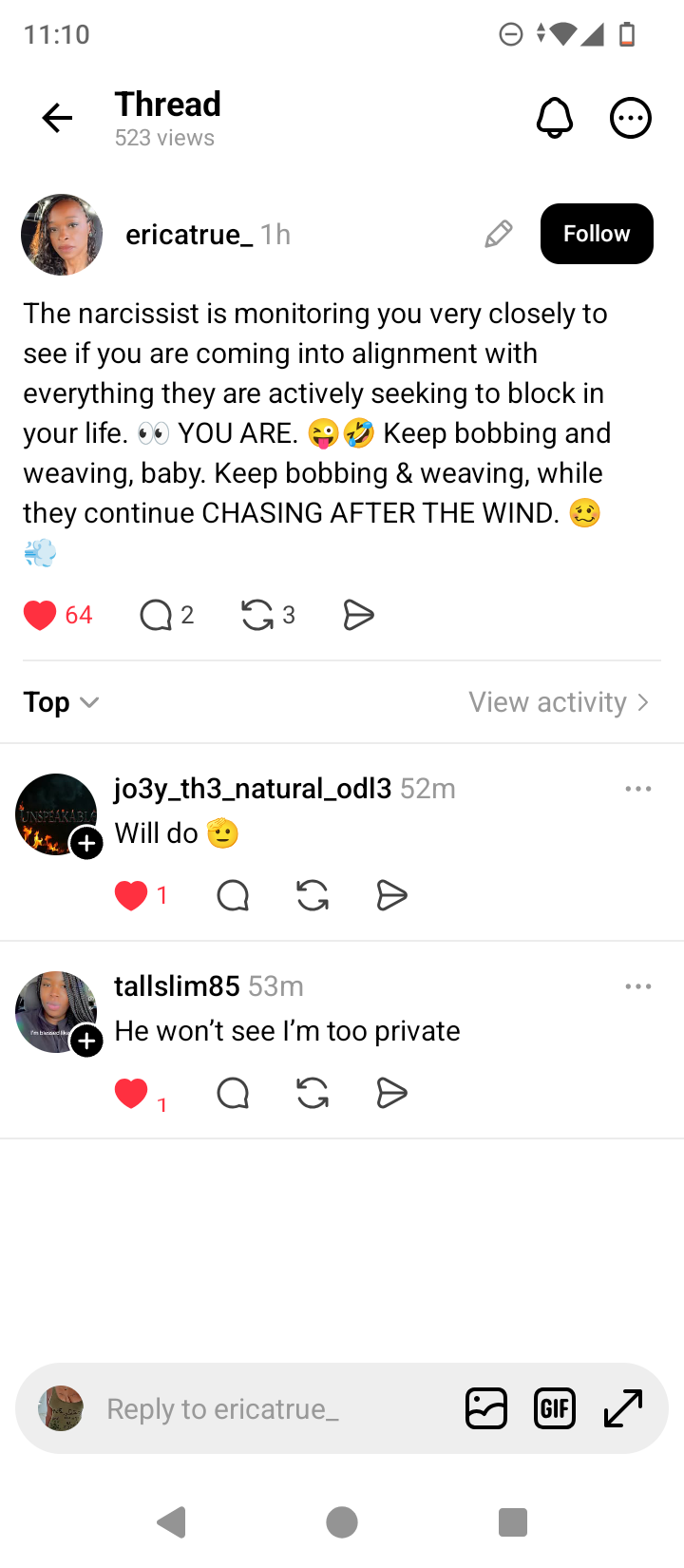This screenshot has height=1568, width=684.
Task: Open the thread's three-dot options menu
Action: coord(630,118)
